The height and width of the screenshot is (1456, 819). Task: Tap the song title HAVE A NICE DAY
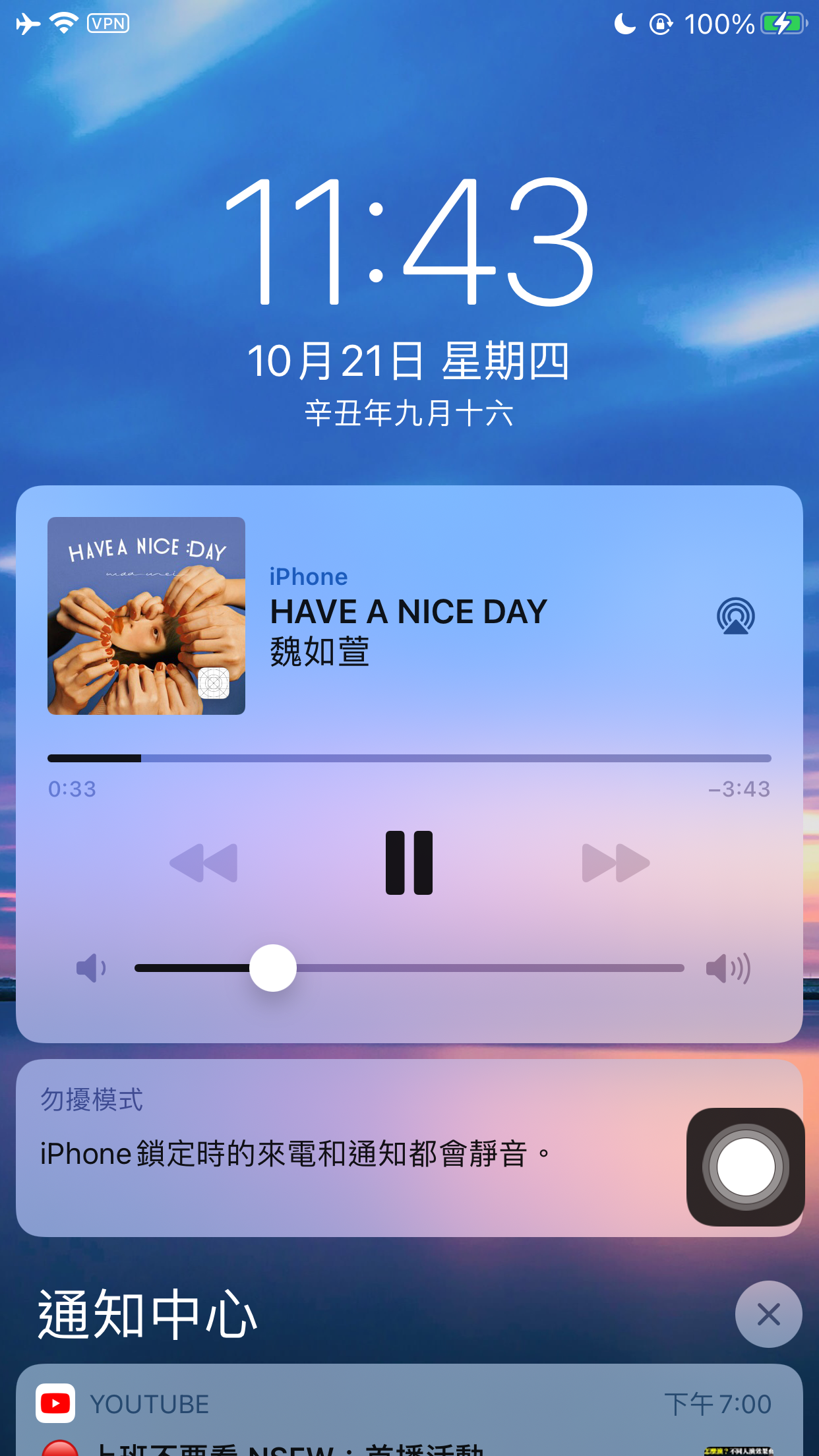click(408, 611)
